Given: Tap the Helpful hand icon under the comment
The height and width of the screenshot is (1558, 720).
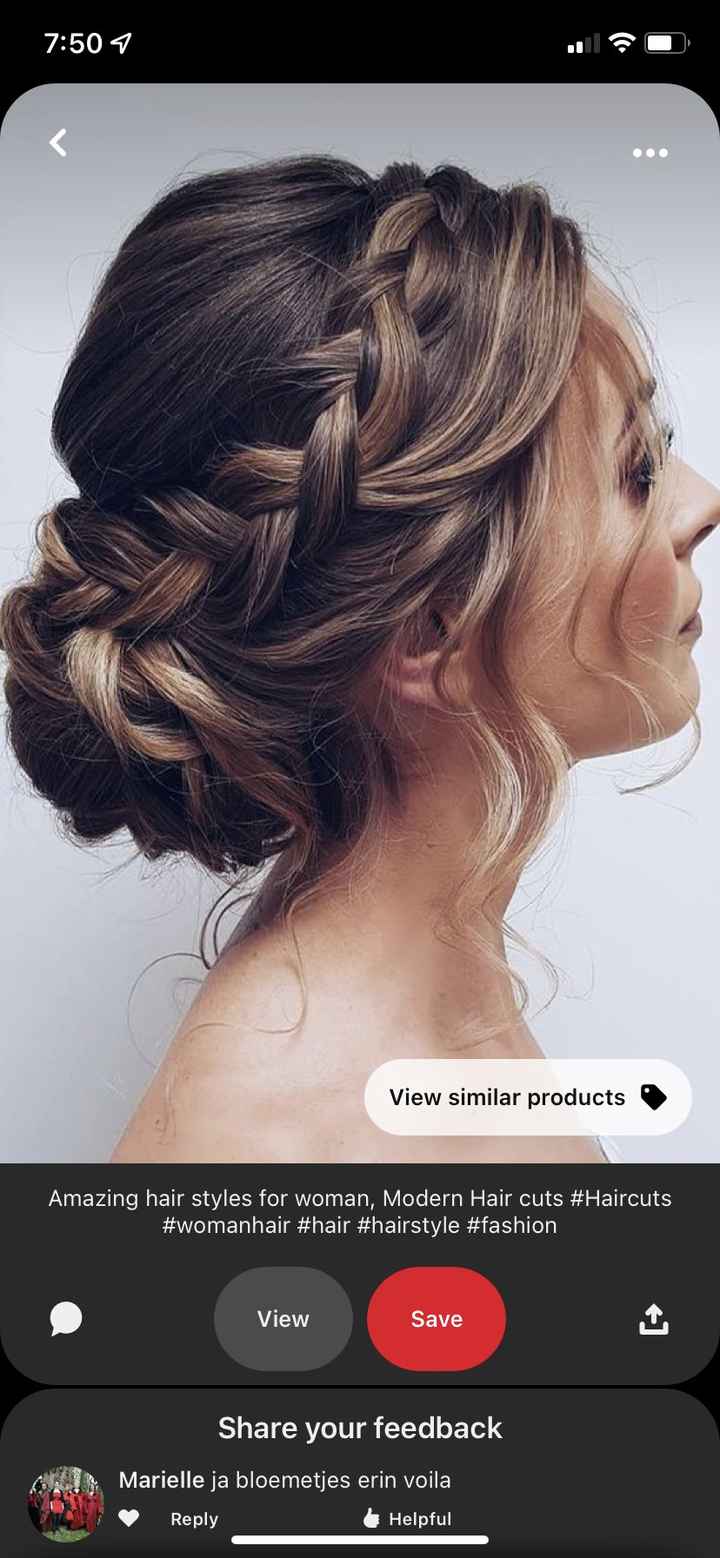Looking at the screenshot, I should click(371, 1518).
